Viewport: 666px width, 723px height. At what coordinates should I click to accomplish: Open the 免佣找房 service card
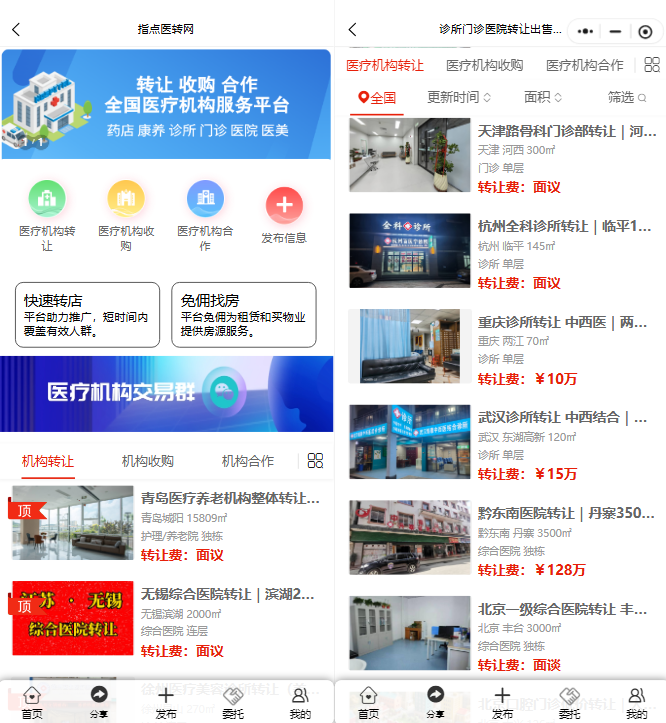(x=244, y=315)
